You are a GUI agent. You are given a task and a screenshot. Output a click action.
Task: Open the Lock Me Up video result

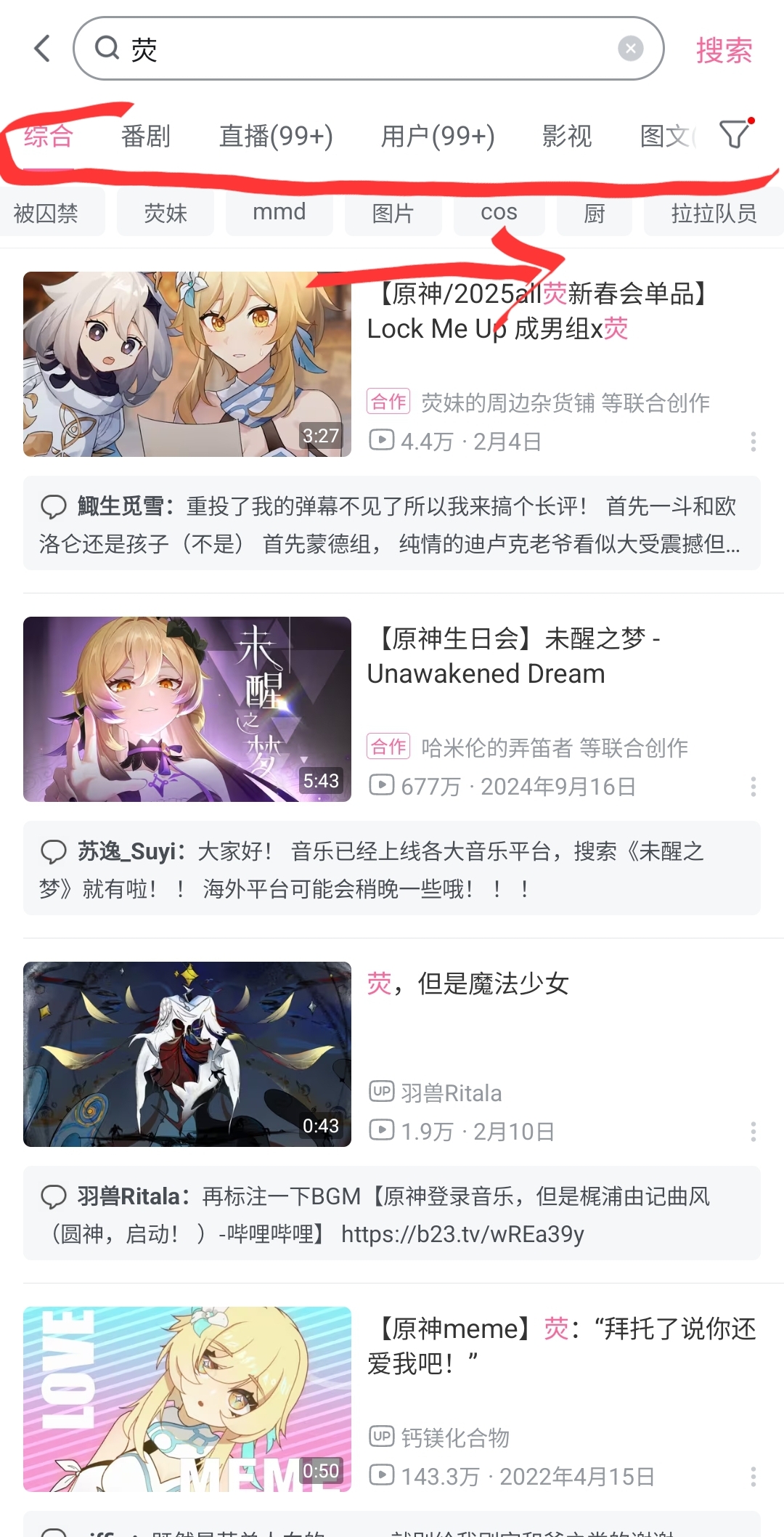pos(392,364)
